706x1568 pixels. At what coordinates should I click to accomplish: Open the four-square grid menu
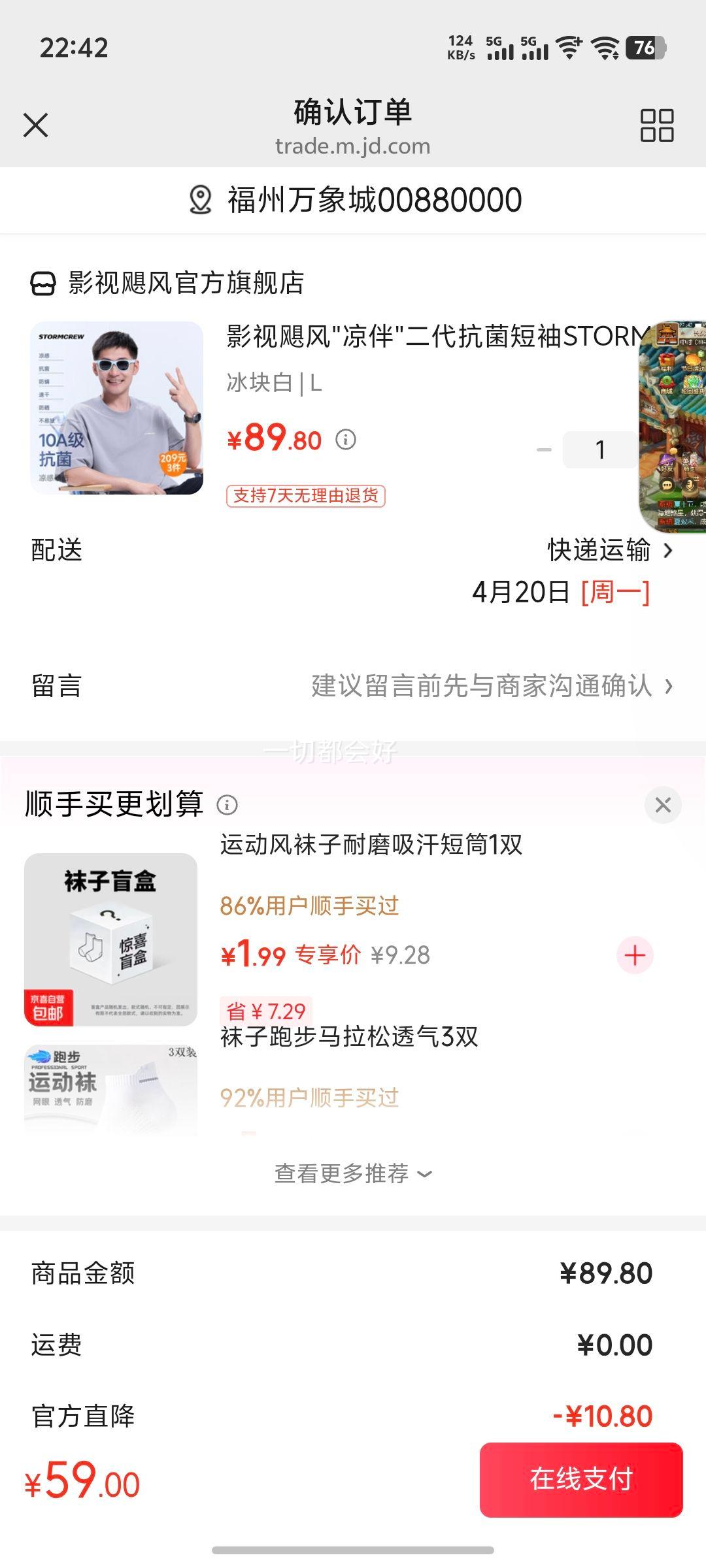pos(656,125)
